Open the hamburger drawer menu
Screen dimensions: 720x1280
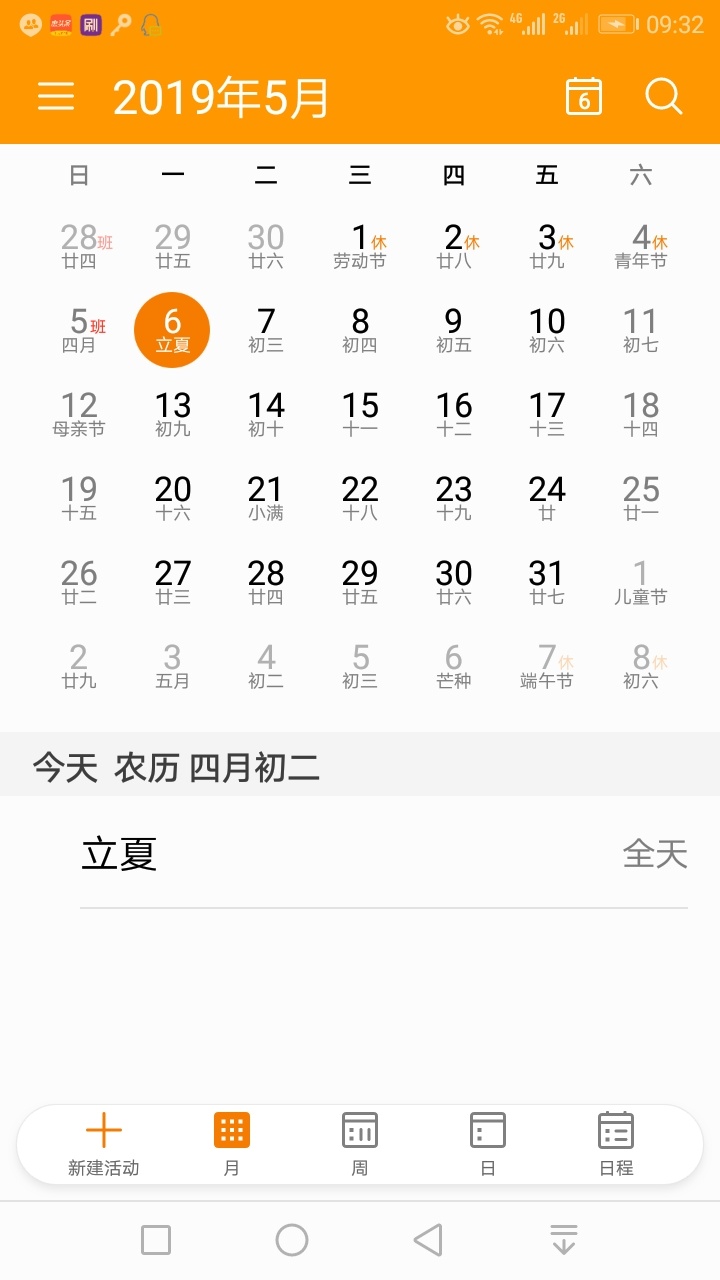click(x=56, y=97)
